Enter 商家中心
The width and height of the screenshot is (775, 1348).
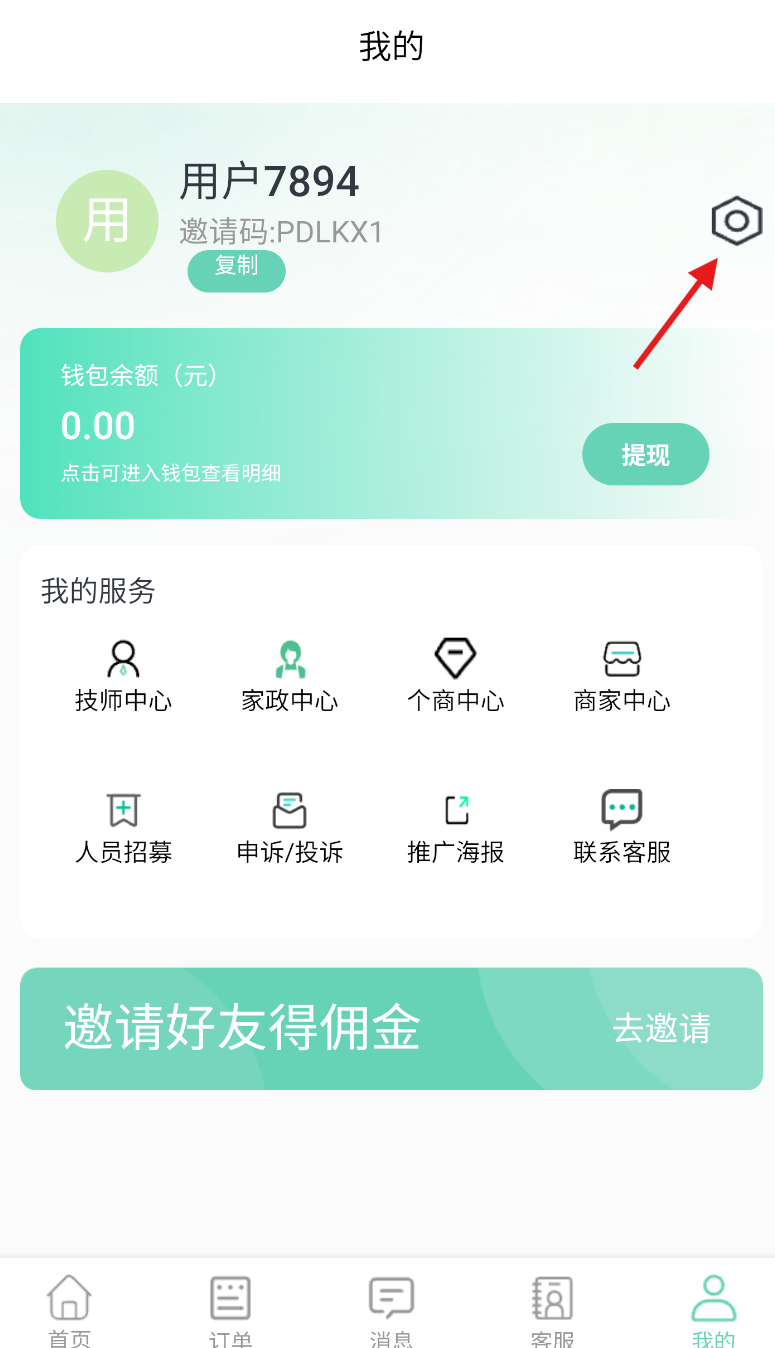[x=622, y=676]
